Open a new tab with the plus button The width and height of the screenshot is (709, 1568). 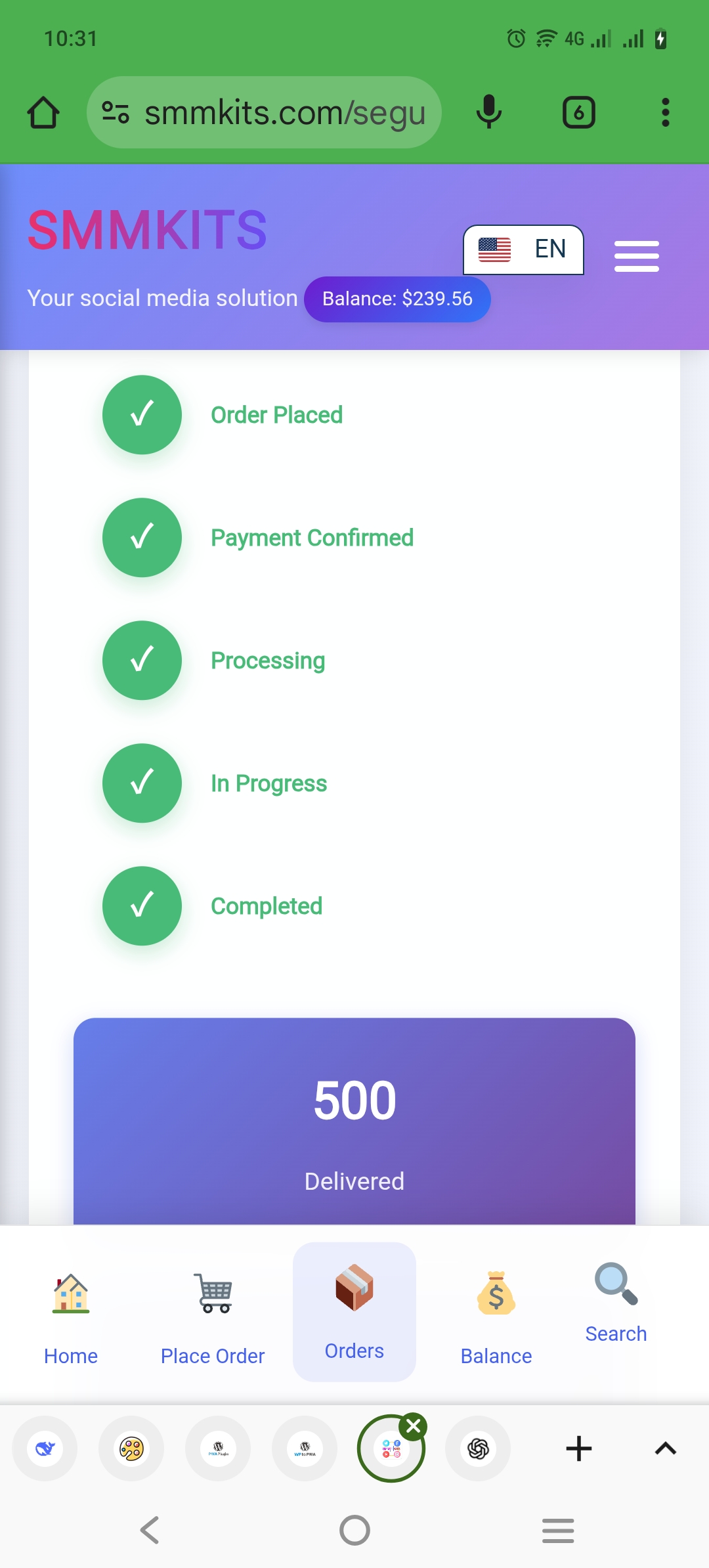(x=578, y=1448)
